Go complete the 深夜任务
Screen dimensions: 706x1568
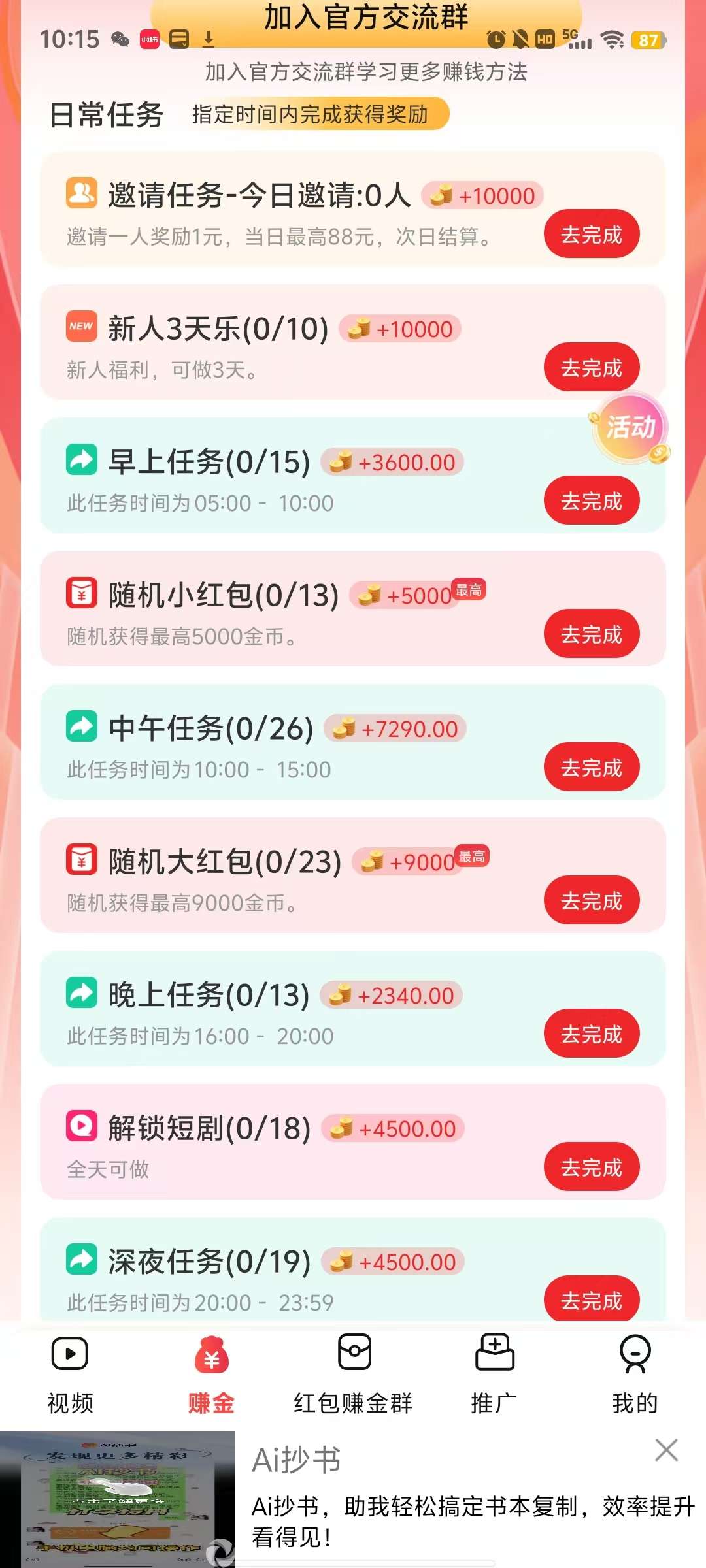point(591,1299)
